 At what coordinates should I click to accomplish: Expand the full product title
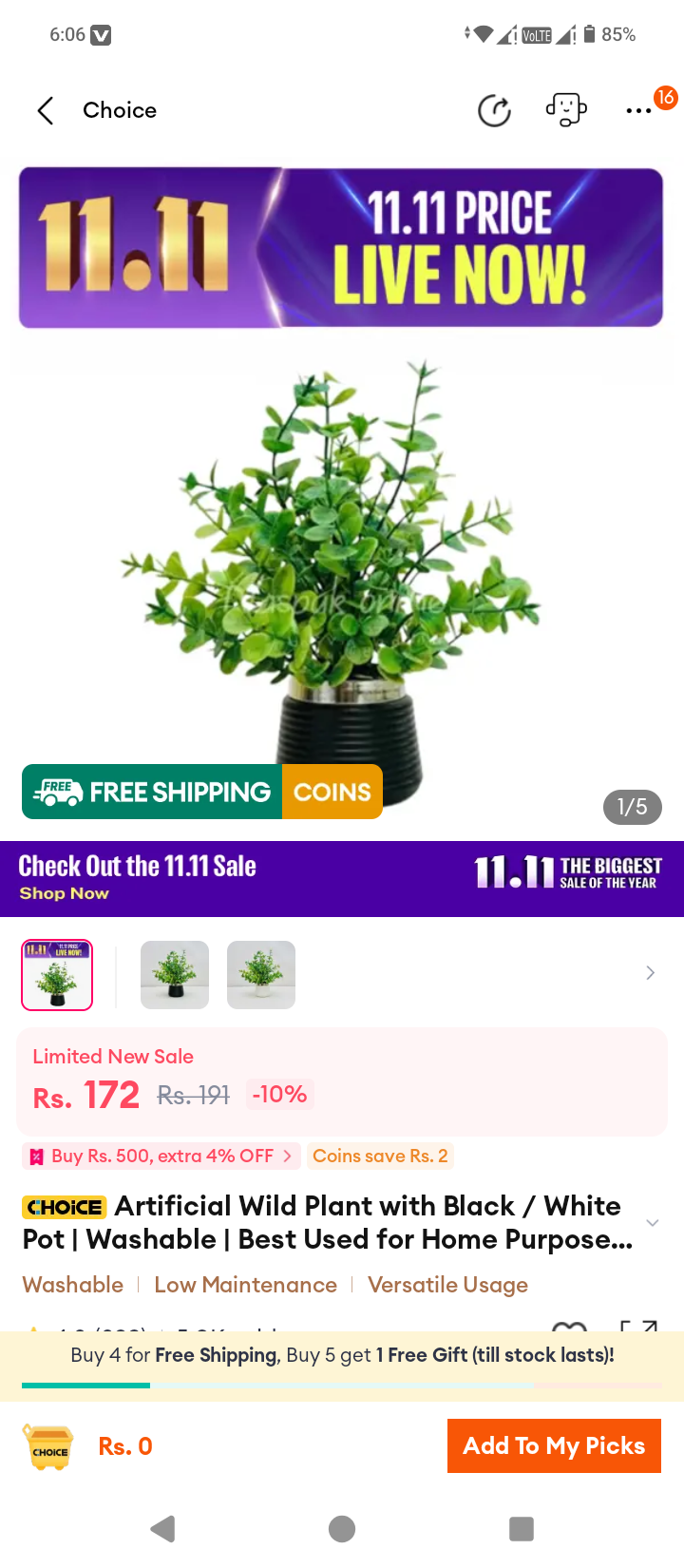click(652, 1222)
